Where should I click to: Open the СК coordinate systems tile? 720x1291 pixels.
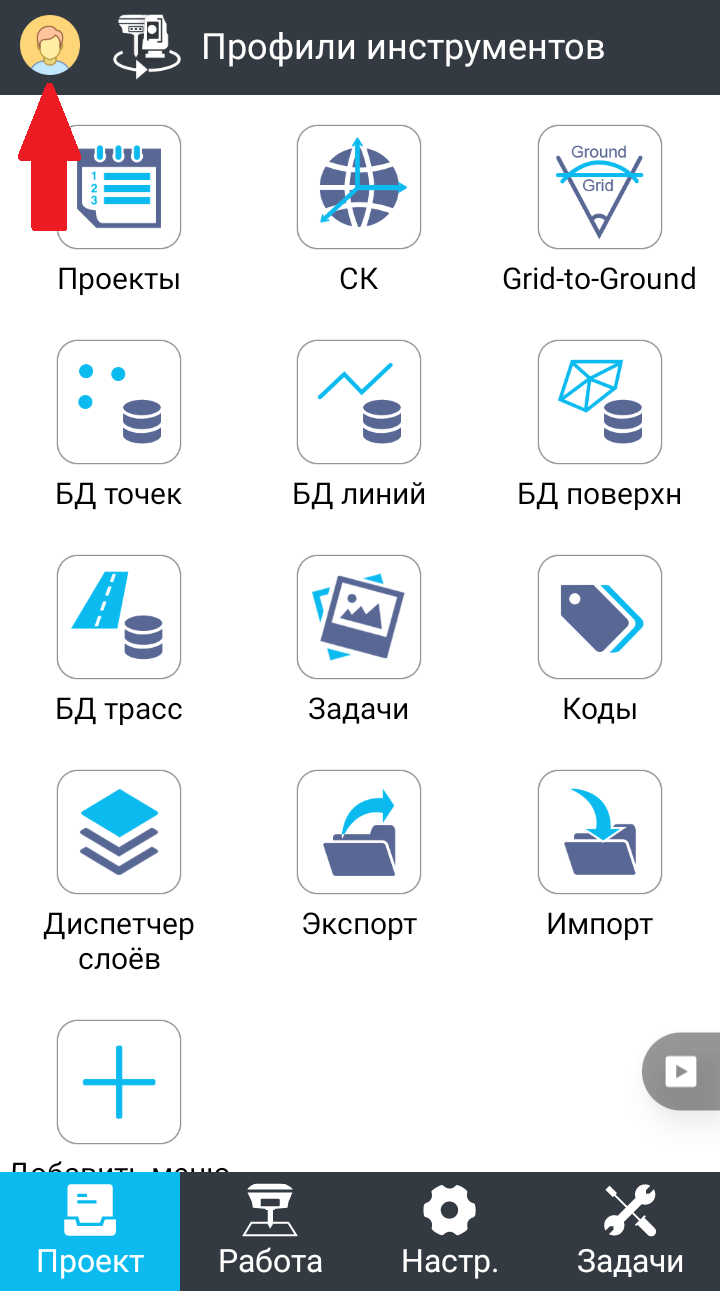pyautogui.click(x=359, y=187)
